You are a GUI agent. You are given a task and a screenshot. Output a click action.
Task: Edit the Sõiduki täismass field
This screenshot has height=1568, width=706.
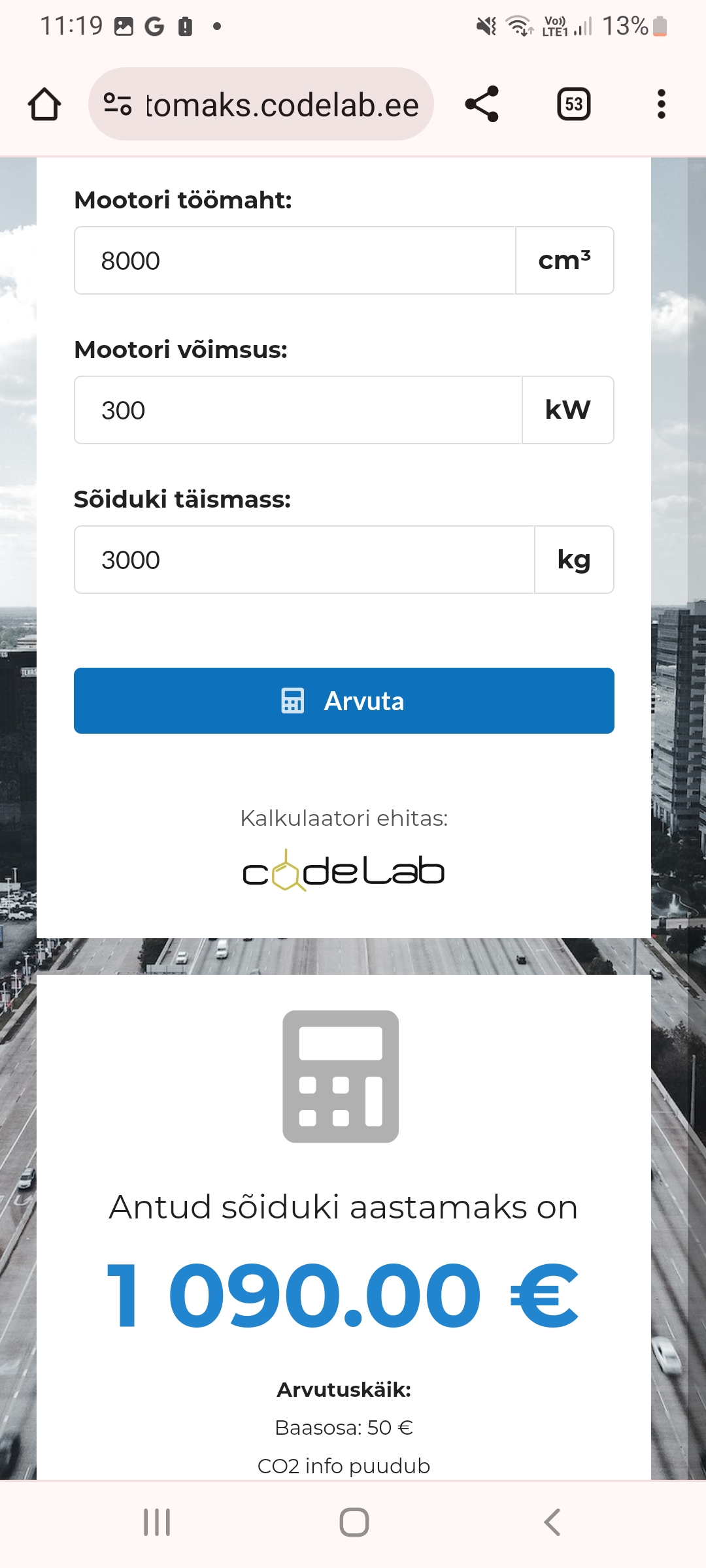304,560
